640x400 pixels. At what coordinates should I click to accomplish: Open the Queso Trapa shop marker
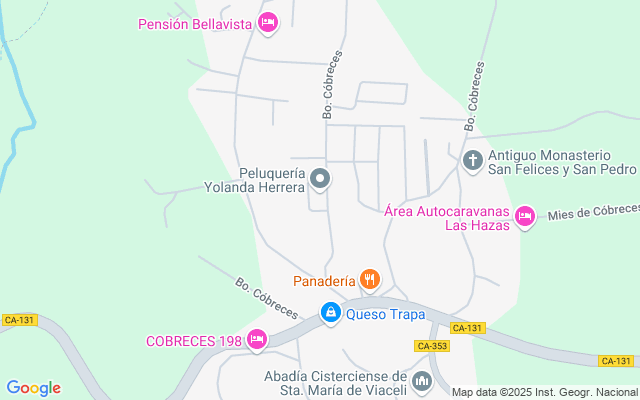pos(331,314)
